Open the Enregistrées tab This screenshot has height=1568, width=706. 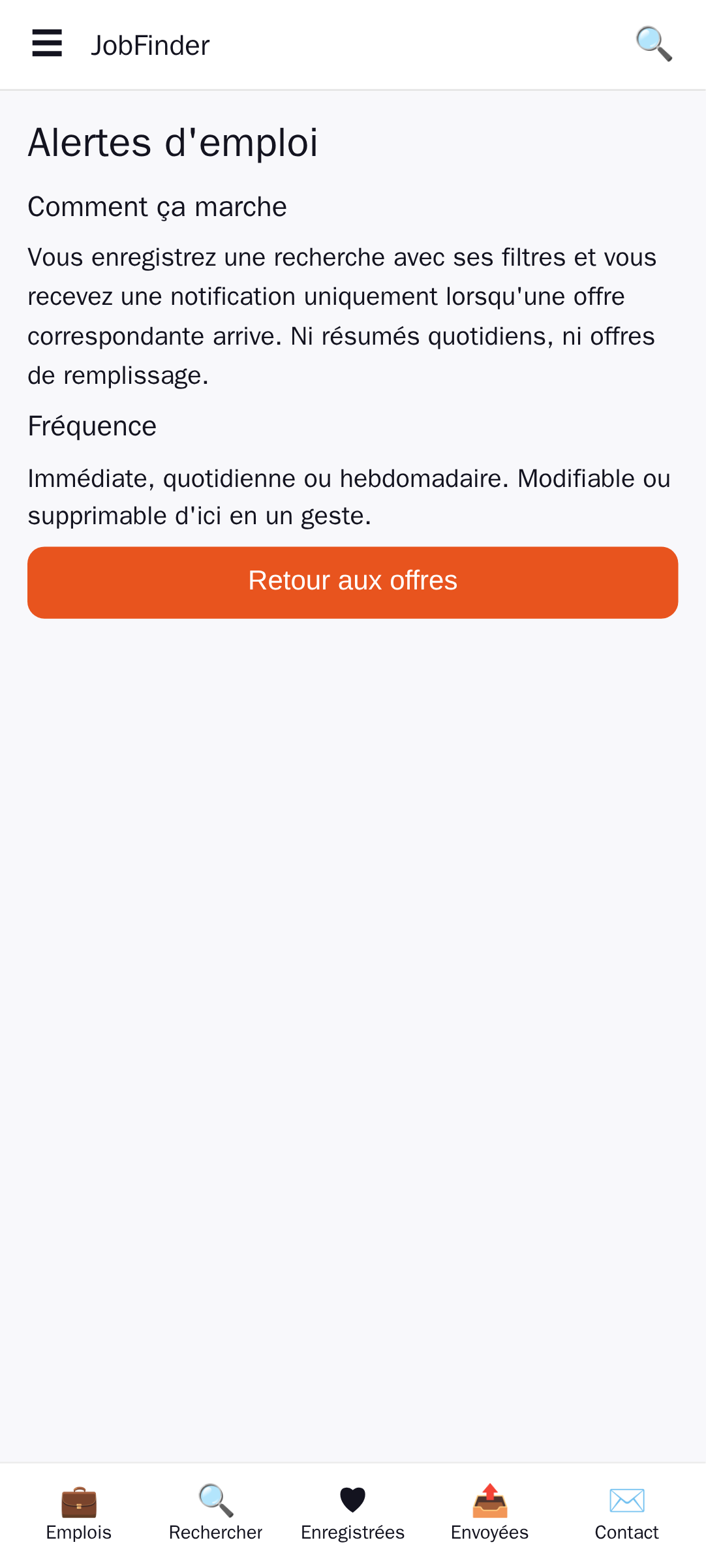[x=353, y=1514]
